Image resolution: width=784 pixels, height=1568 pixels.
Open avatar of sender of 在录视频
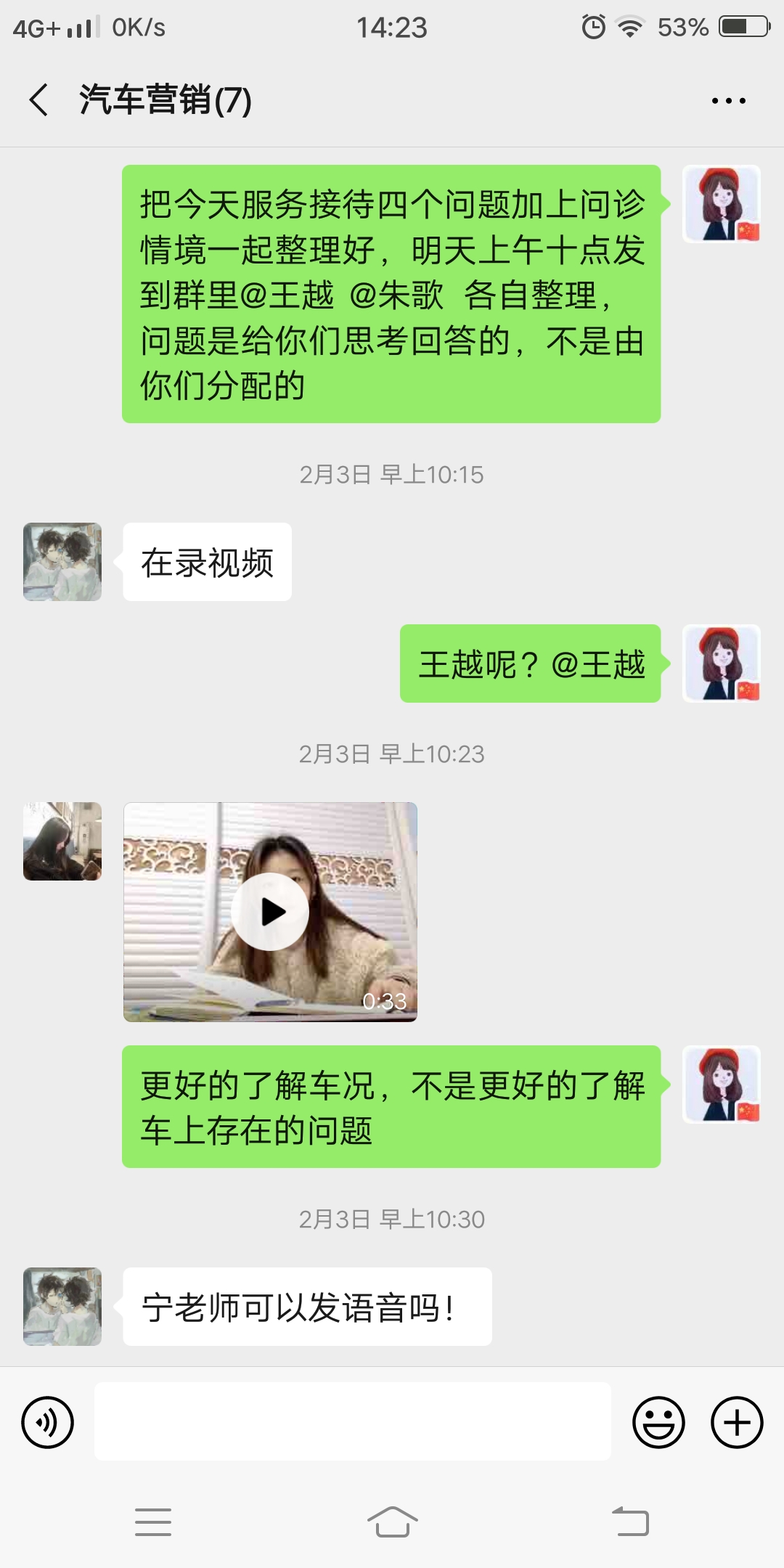click(x=62, y=562)
